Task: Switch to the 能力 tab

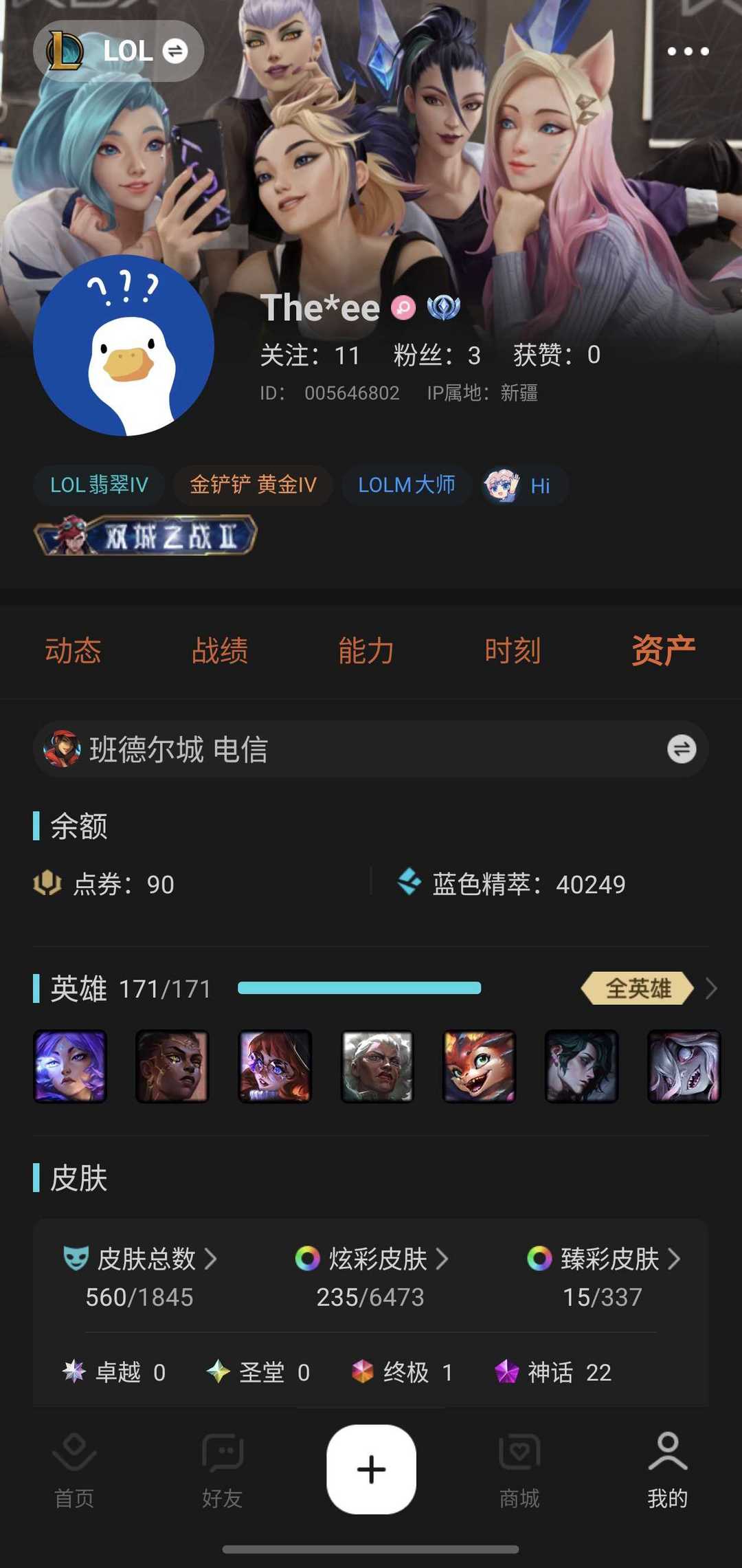Action: click(366, 650)
